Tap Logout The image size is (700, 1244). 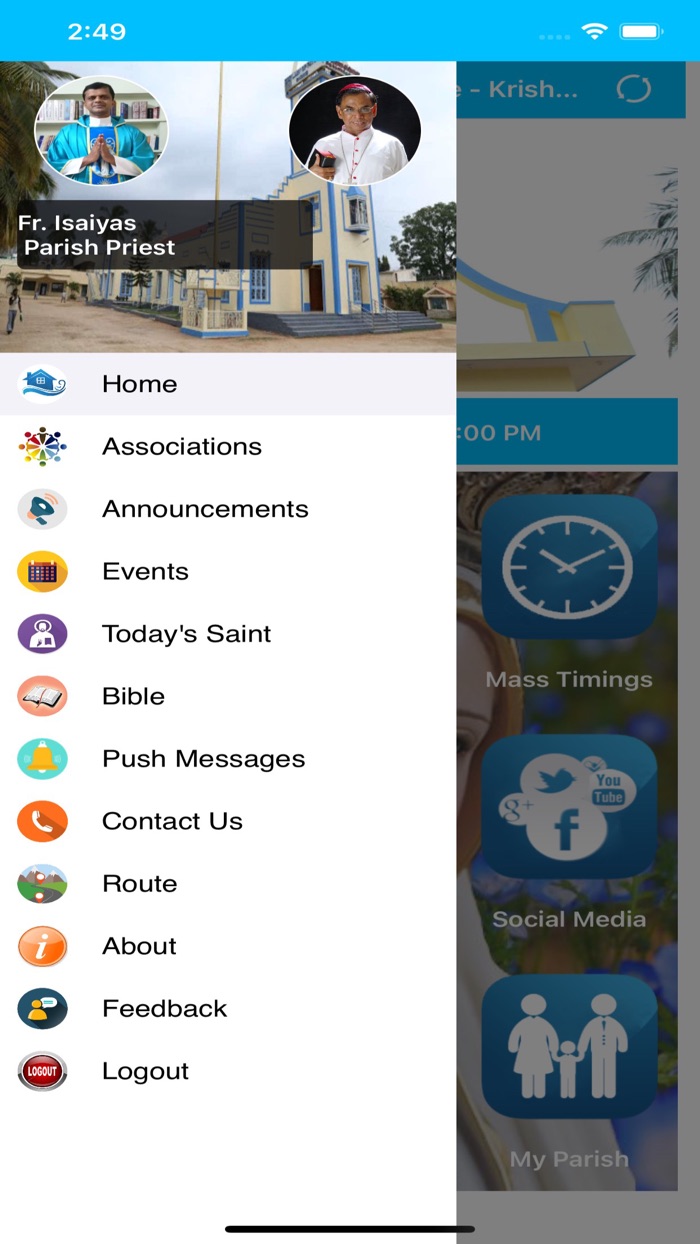pos(228,1071)
